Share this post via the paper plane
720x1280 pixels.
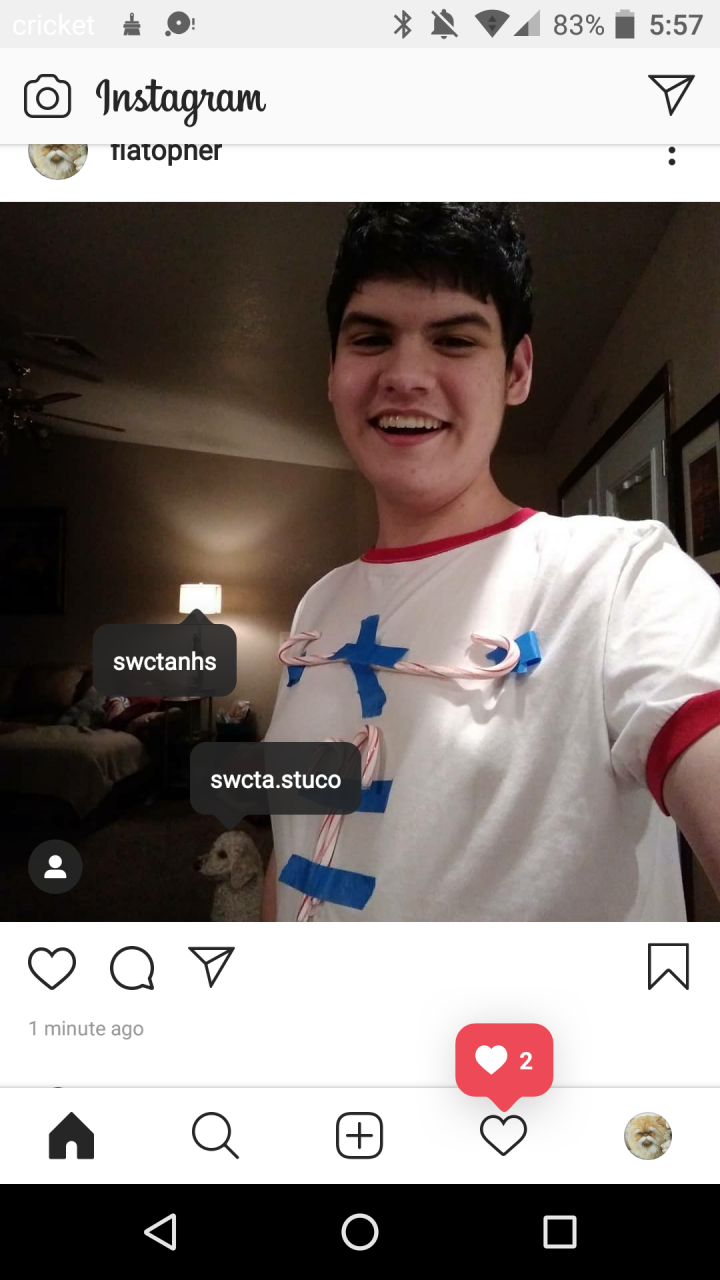[x=211, y=967]
